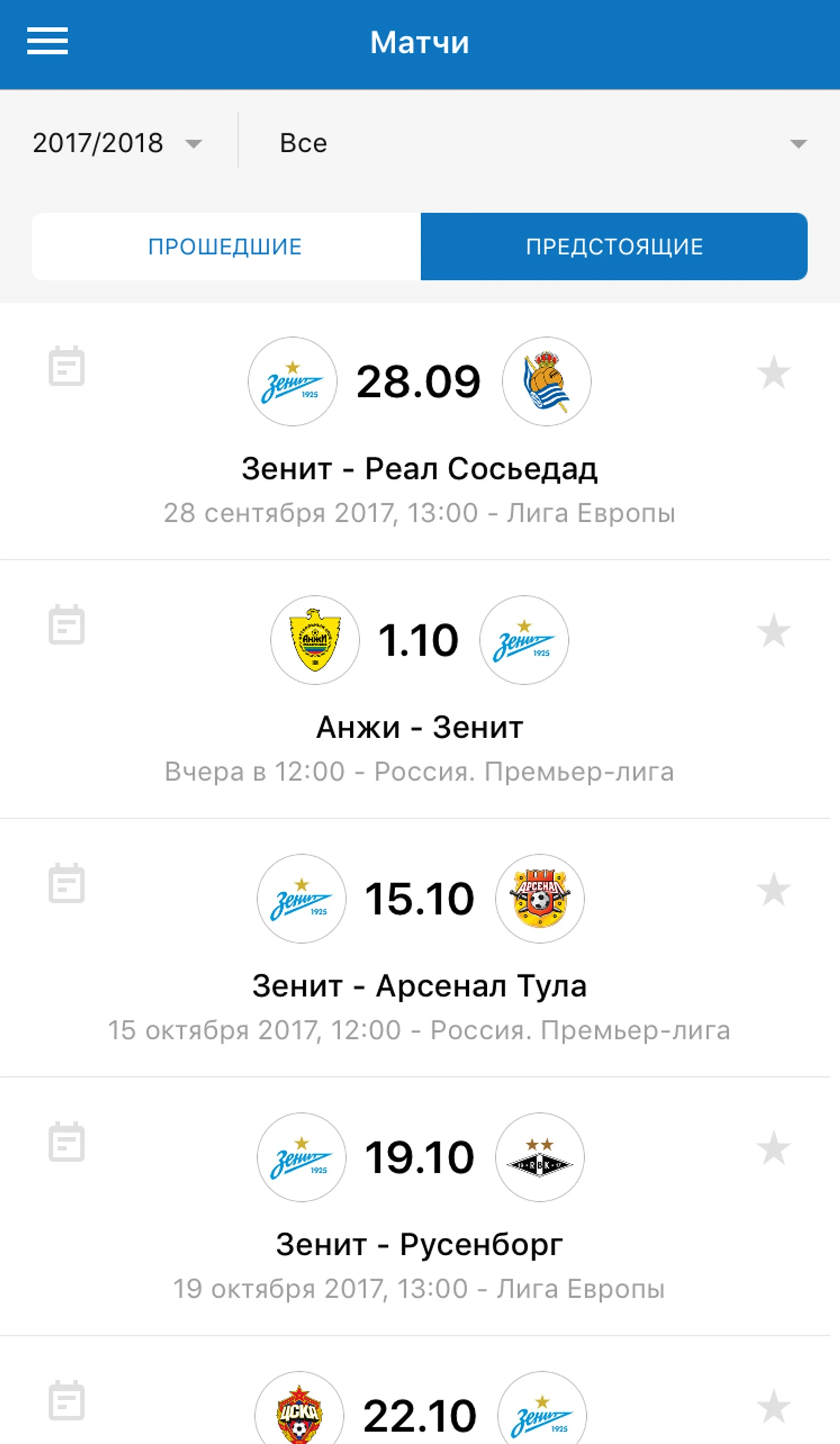Mark Зенит - Арсенал Тула as favorite

pyautogui.click(x=773, y=889)
